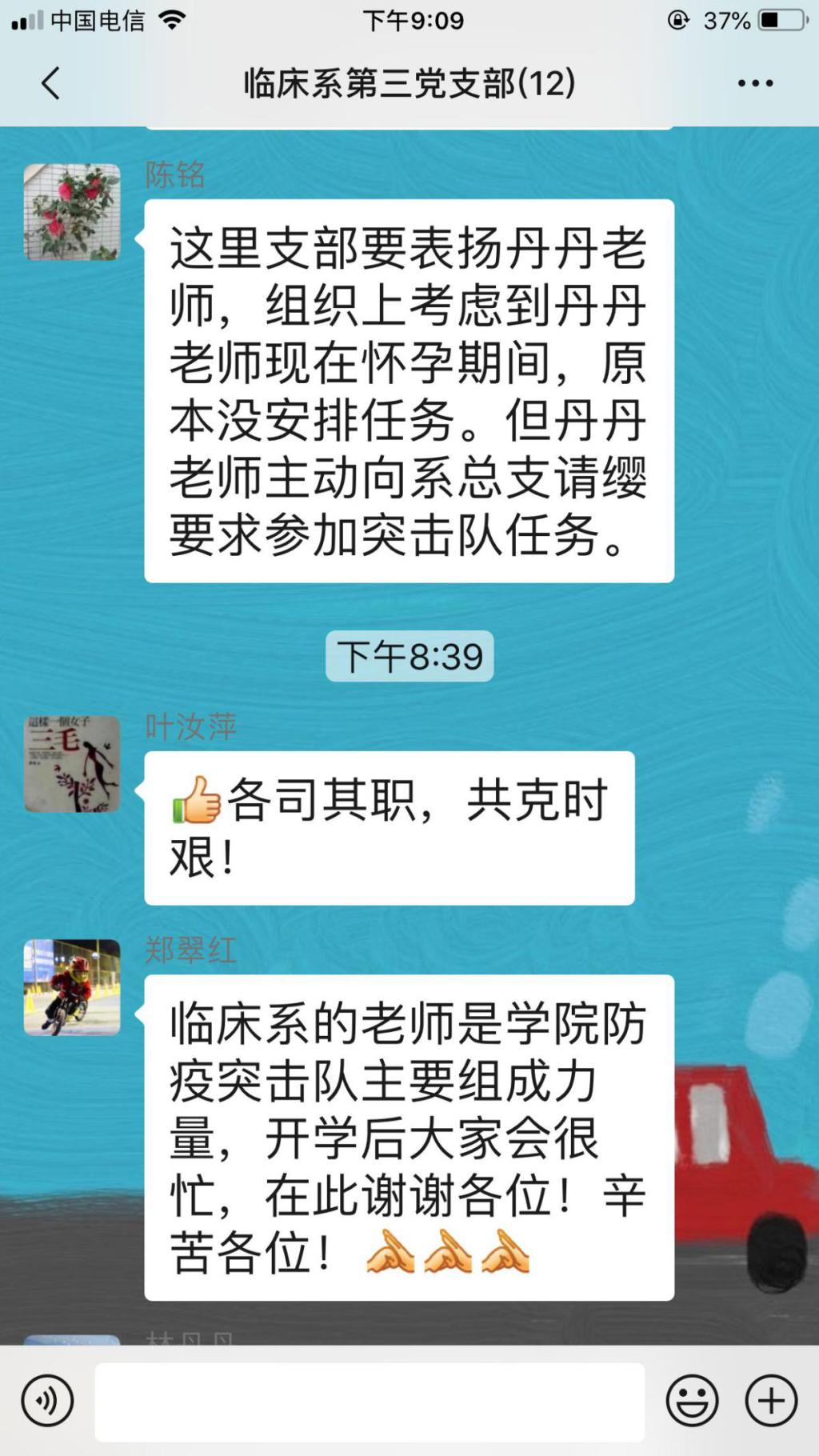
Task: Open the emoji sticker panel
Action: pos(692,1401)
